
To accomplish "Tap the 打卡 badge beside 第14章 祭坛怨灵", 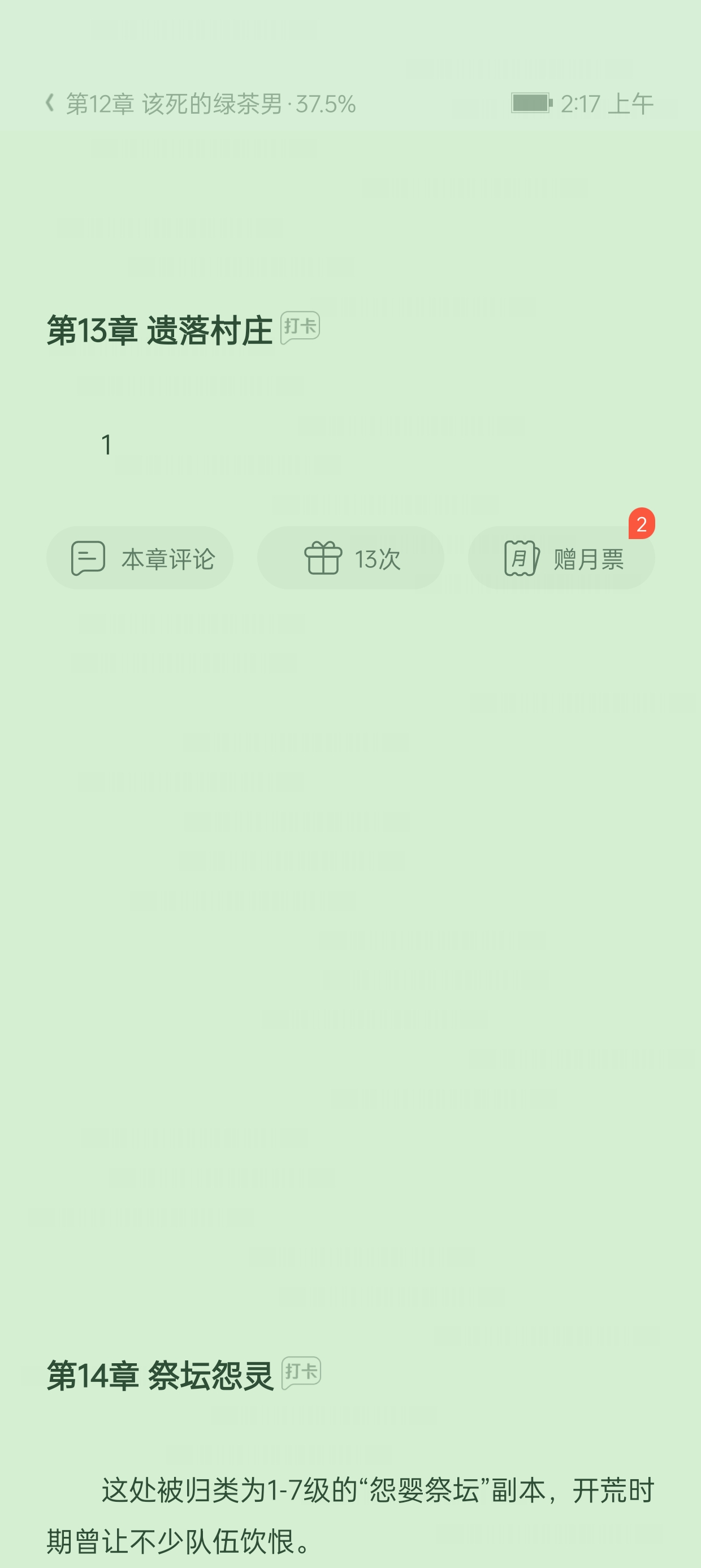I will (x=301, y=1372).
